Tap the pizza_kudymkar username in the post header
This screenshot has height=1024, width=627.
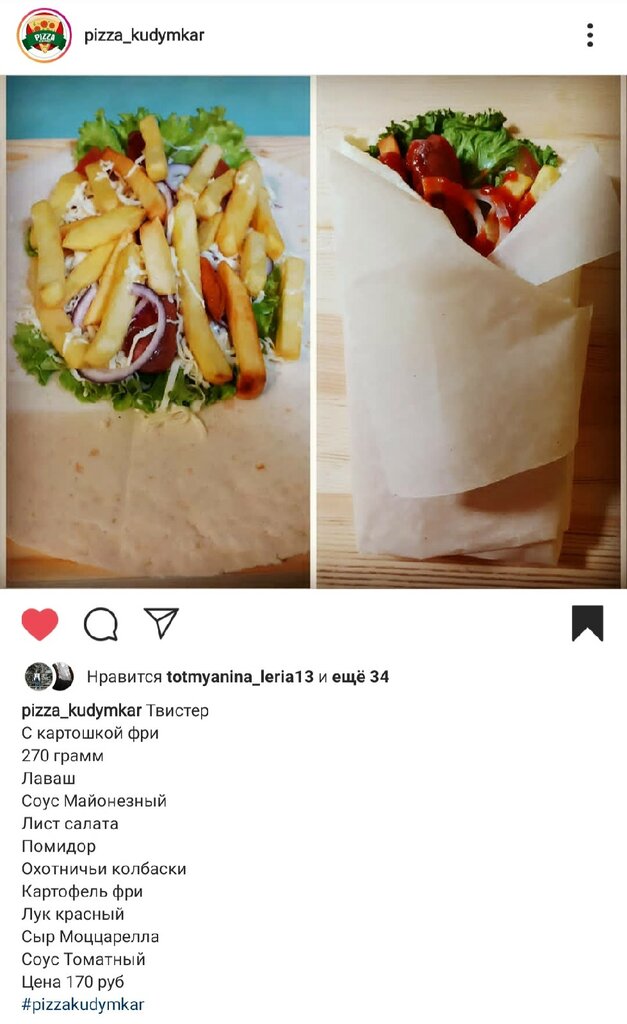coord(144,36)
